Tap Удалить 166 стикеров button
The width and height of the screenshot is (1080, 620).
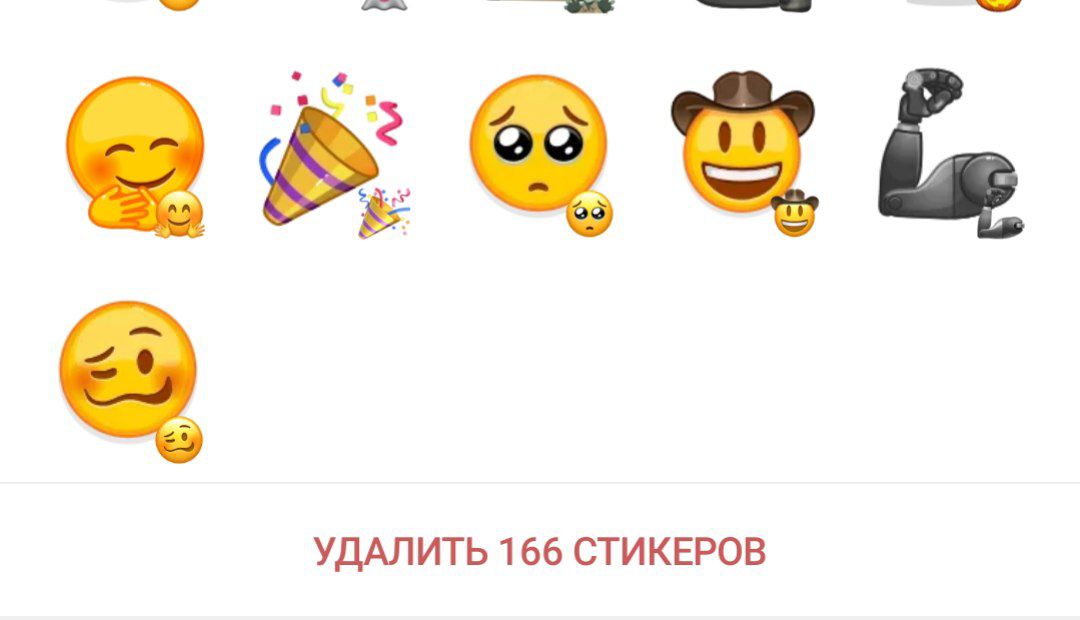(540, 551)
